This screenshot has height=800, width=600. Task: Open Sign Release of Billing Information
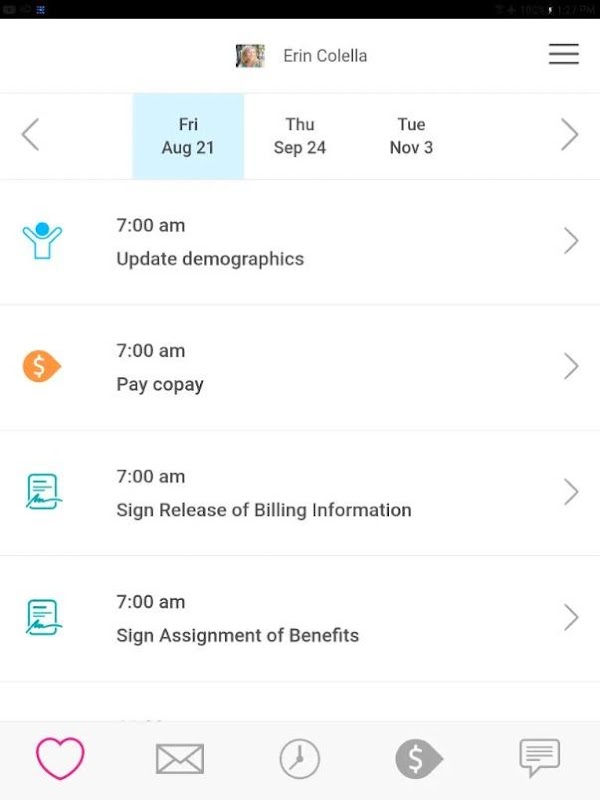(x=300, y=493)
